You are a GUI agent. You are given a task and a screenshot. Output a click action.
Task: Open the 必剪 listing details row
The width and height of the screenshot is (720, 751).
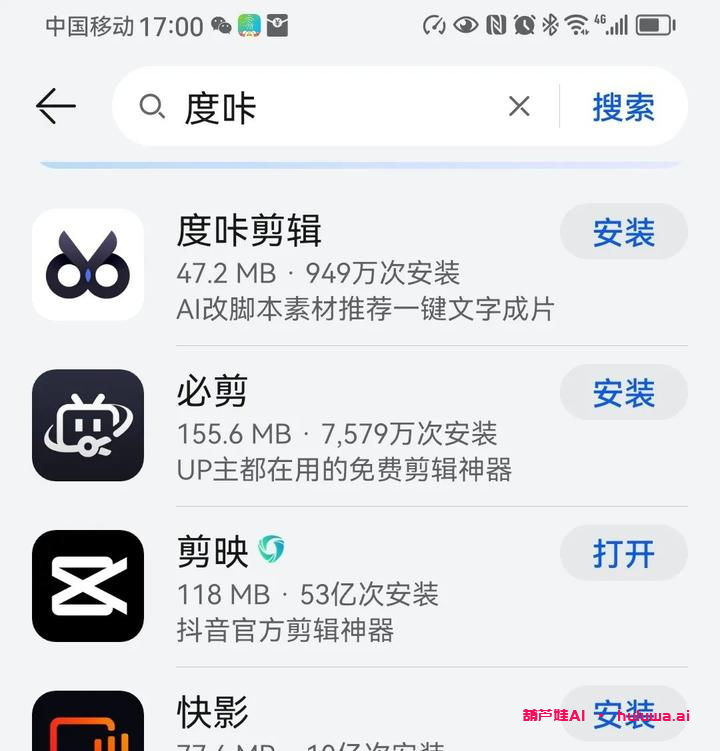pyautogui.click(x=330, y=425)
